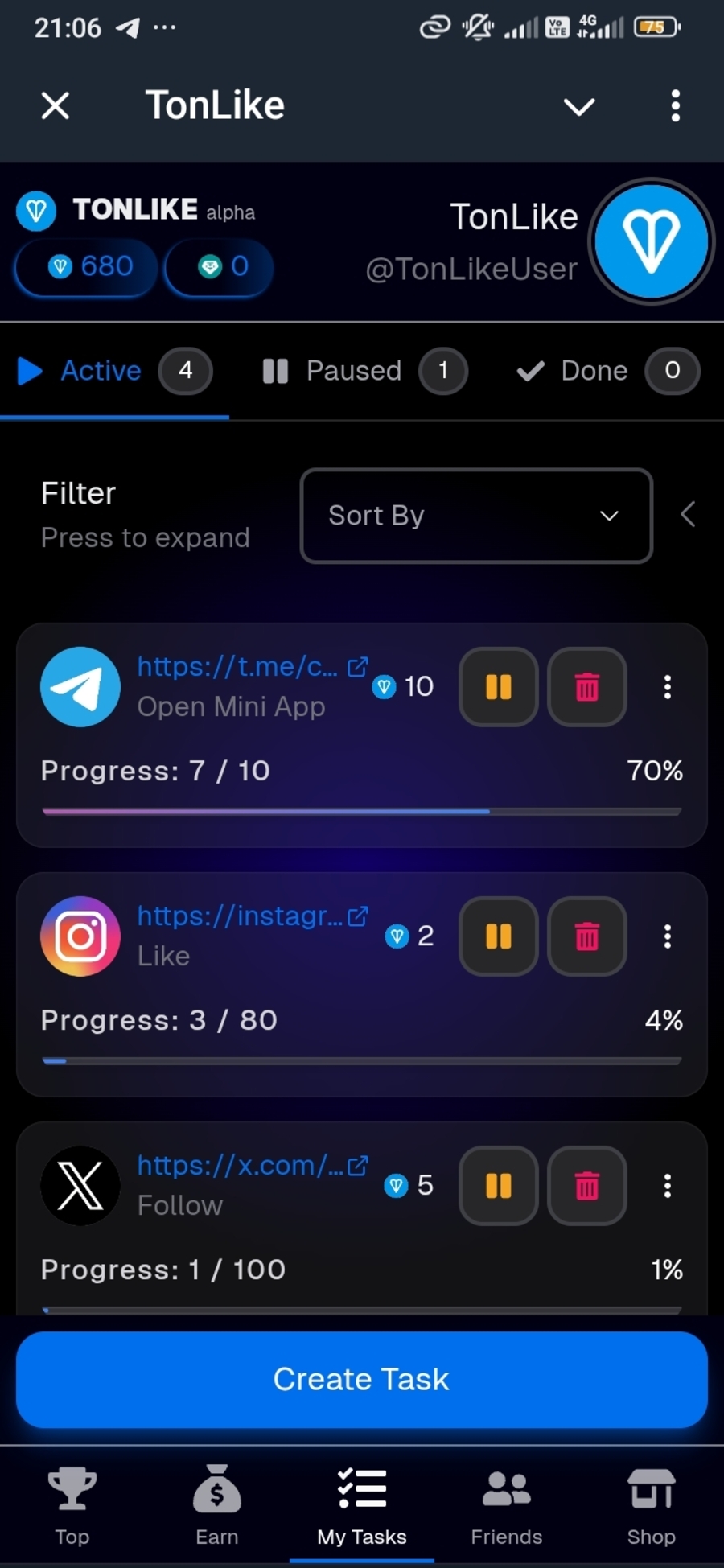Screen dimensions: 724x1568
Task: Expand the Filter section
Action: point(145,515)
